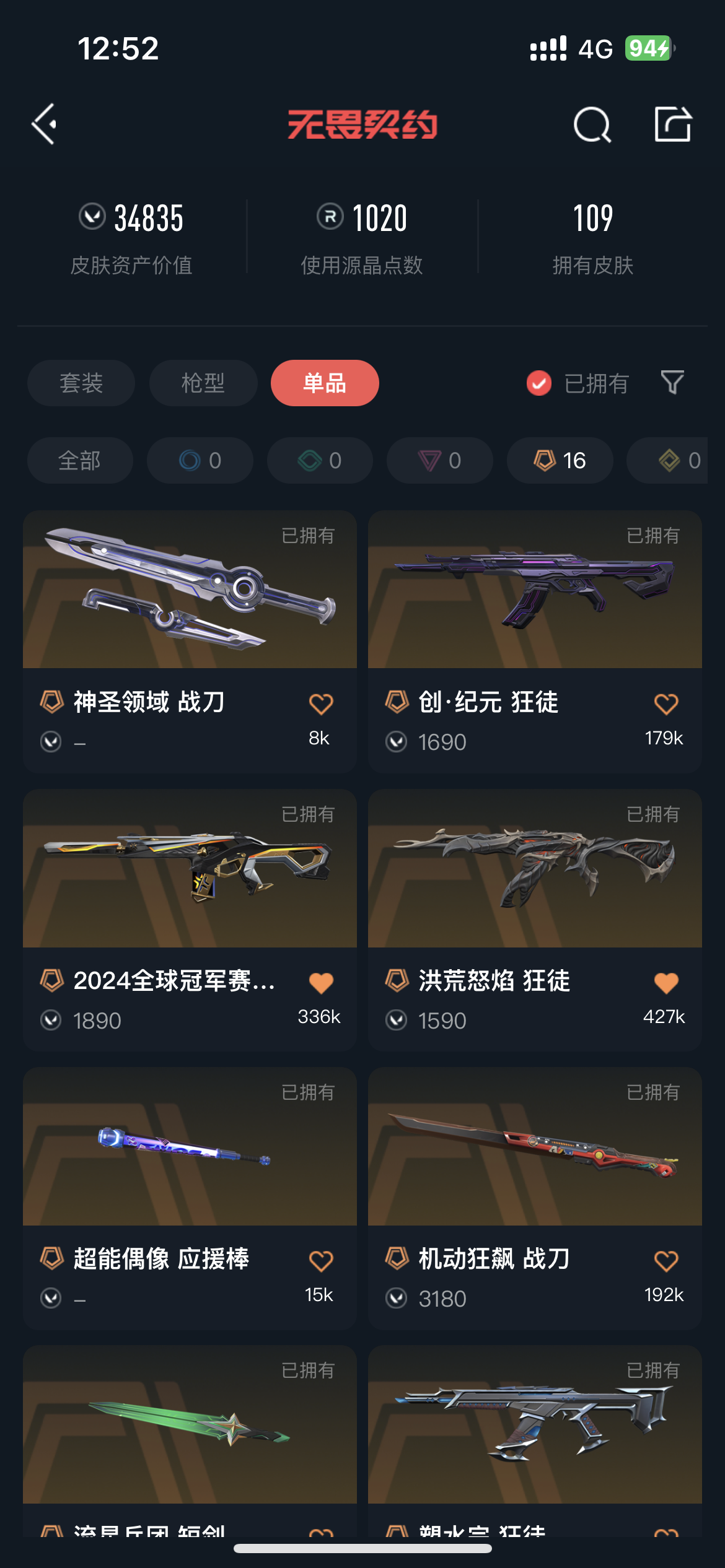
Task: Switch to the 枪型 tab
Action: [203, 383]
